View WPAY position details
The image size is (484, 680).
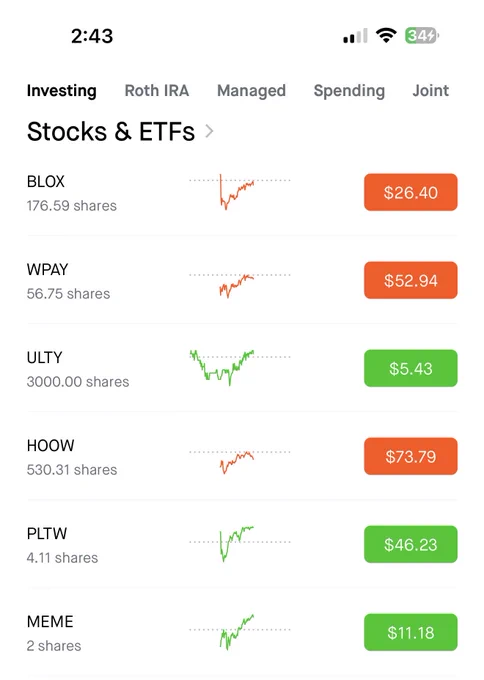242,281
